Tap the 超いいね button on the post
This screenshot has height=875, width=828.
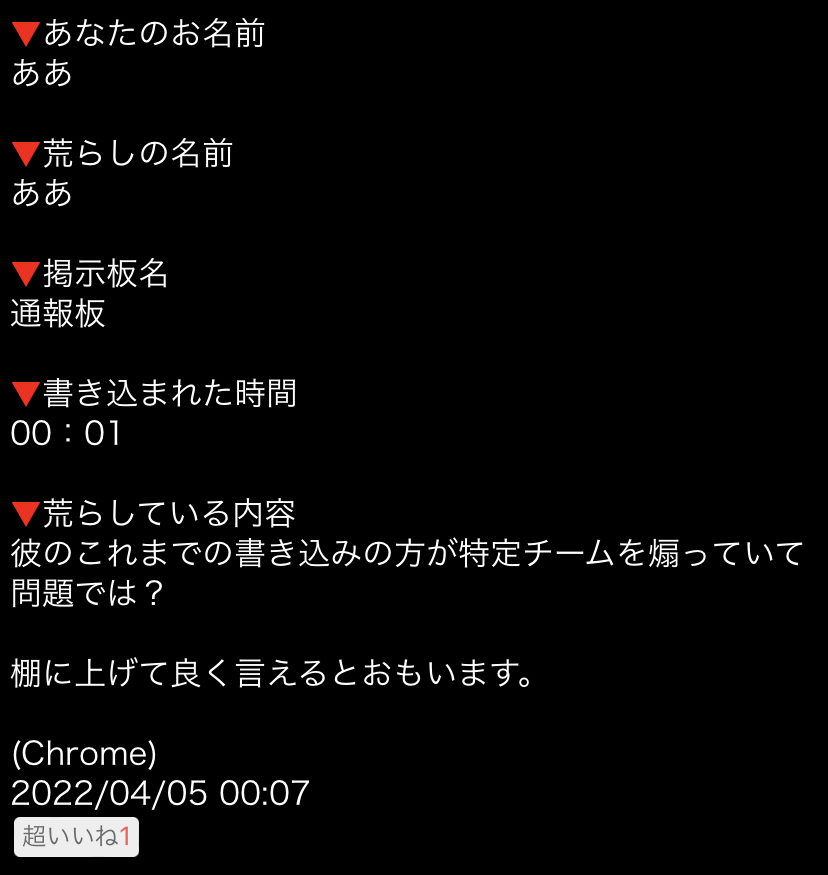tap(76, 837)
